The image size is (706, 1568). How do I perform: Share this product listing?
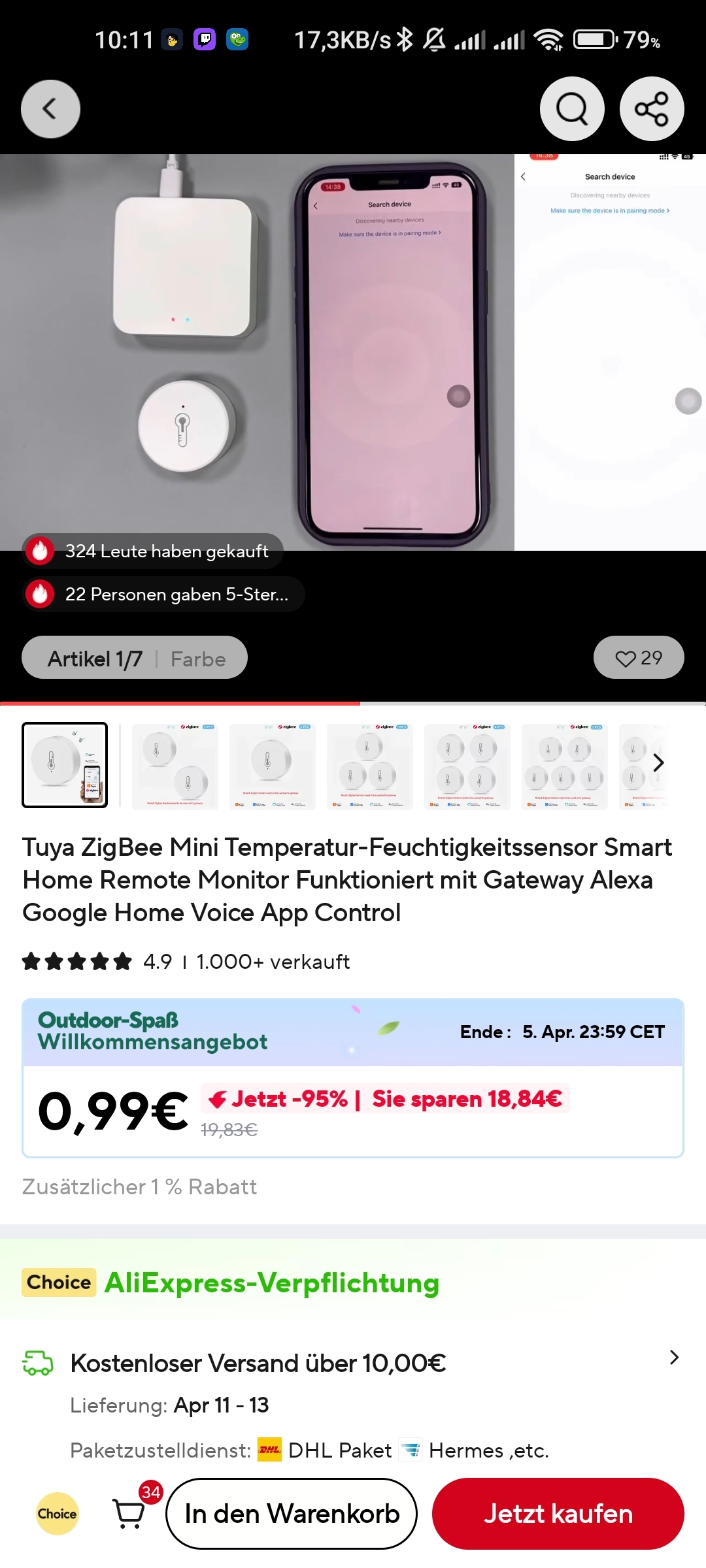652,108
